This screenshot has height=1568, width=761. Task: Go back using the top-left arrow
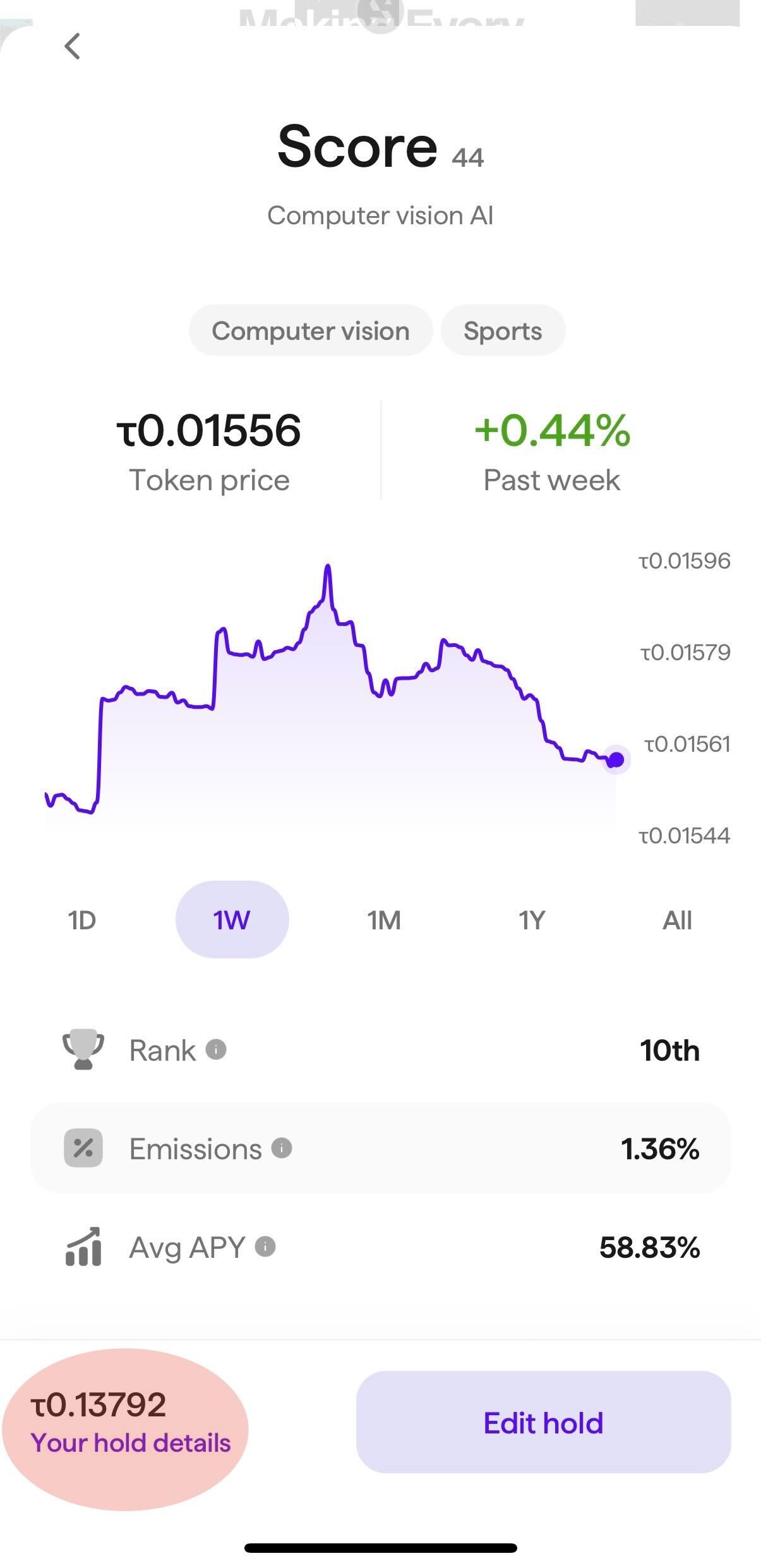73,47
